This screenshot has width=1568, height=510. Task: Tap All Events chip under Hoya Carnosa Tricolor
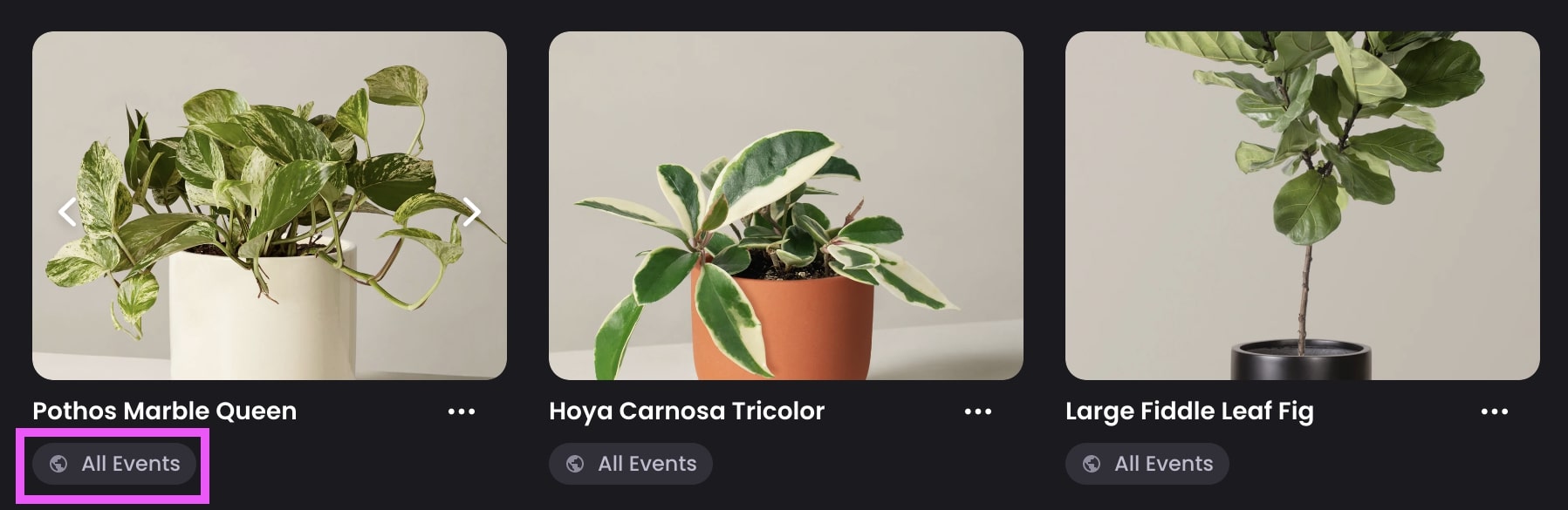630,464
